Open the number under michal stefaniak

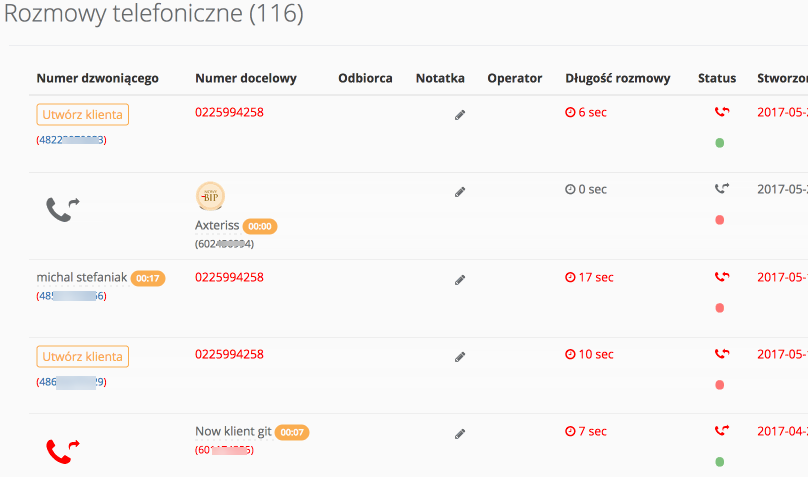[x=71, y=296]
